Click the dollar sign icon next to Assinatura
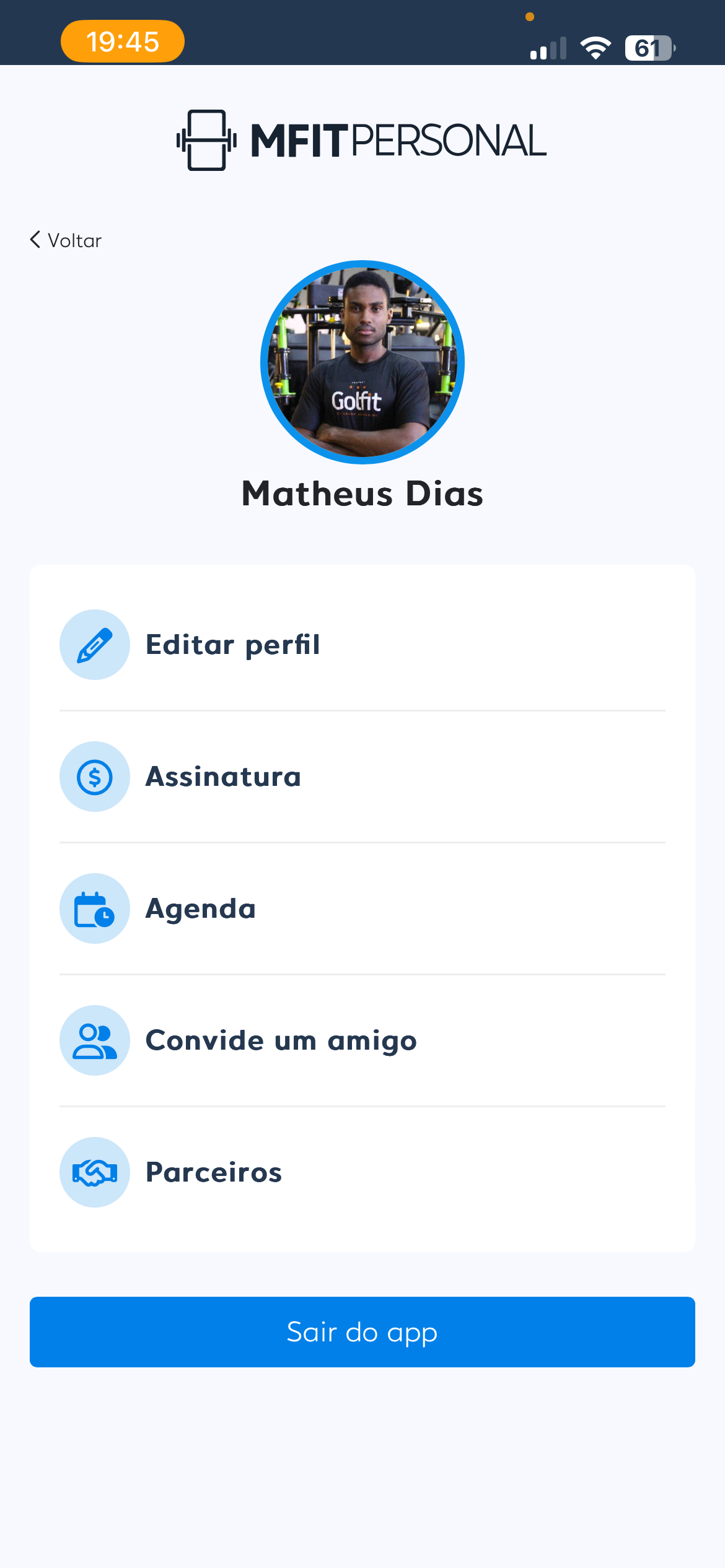The image size is (725, 1568). 94,777
